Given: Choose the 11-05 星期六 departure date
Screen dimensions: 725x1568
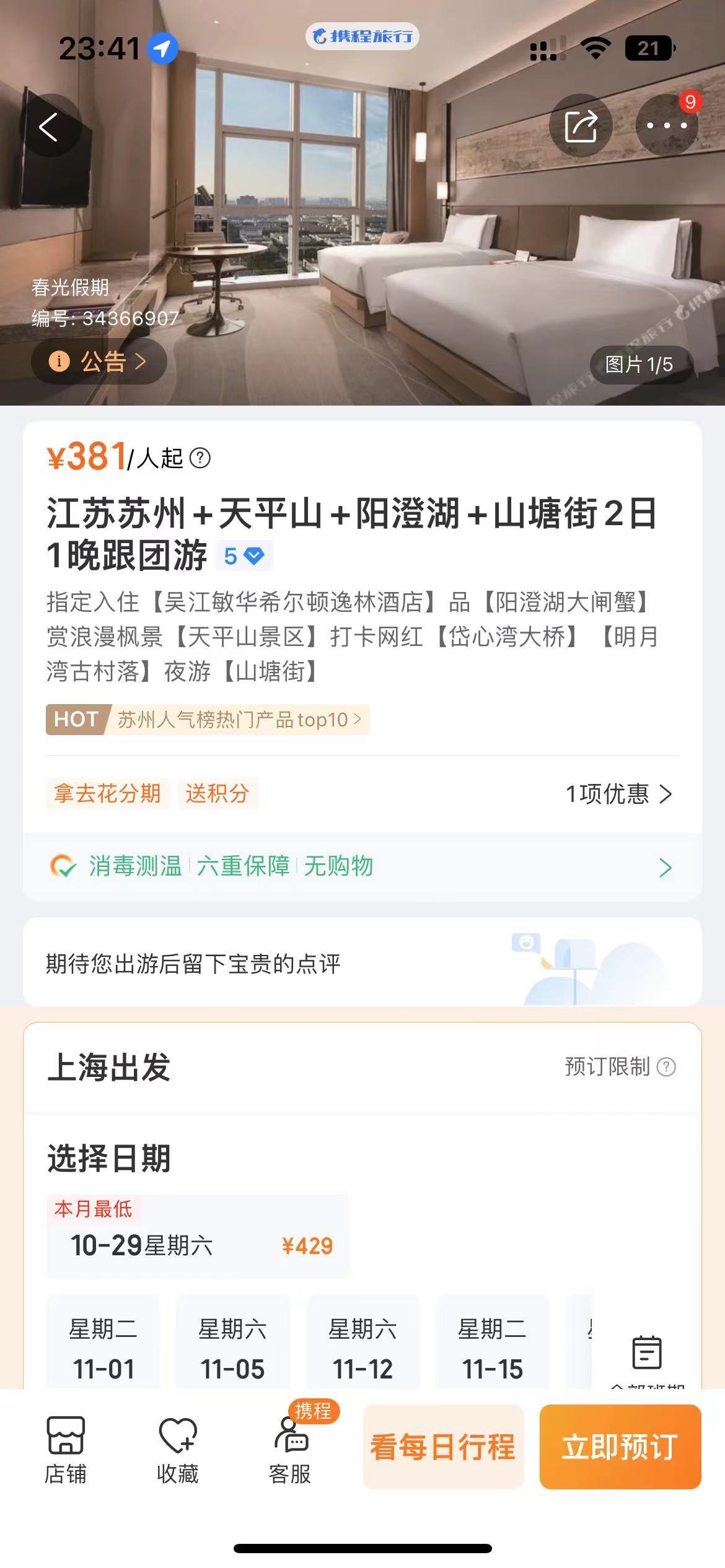Looking at the screenshot, I should (x=233, y=1349).
